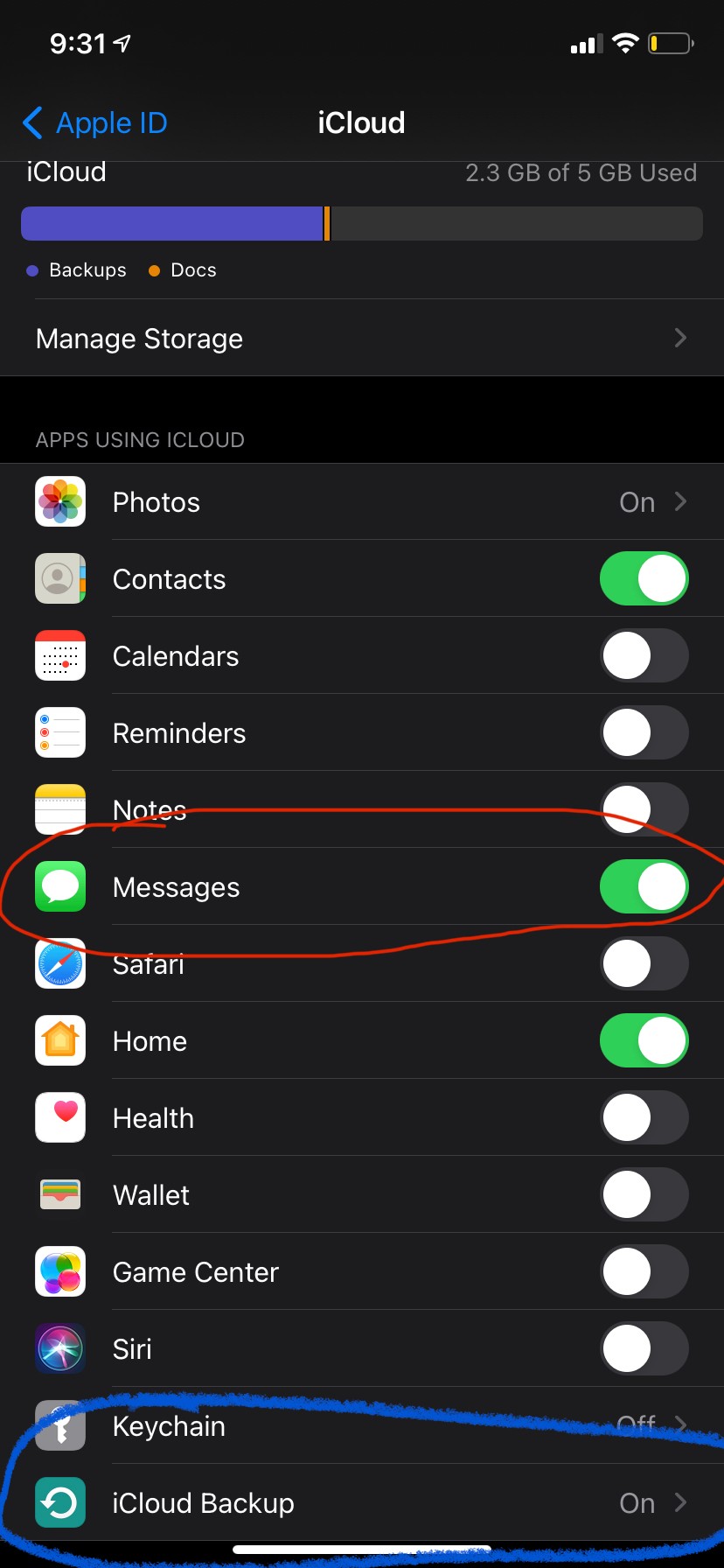Open Manage Storage
Image resolution: width=724 pixels, height=1568 pixels.
tap(362, 338)
